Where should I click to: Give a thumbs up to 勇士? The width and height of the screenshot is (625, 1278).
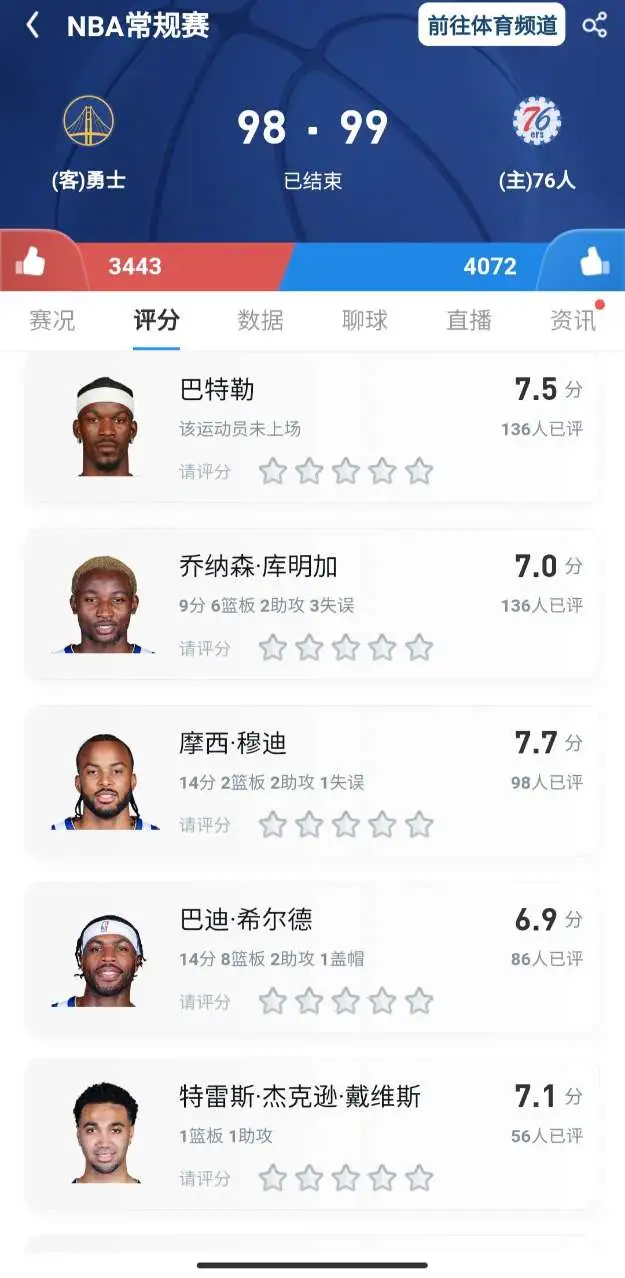tap(31, 263)
